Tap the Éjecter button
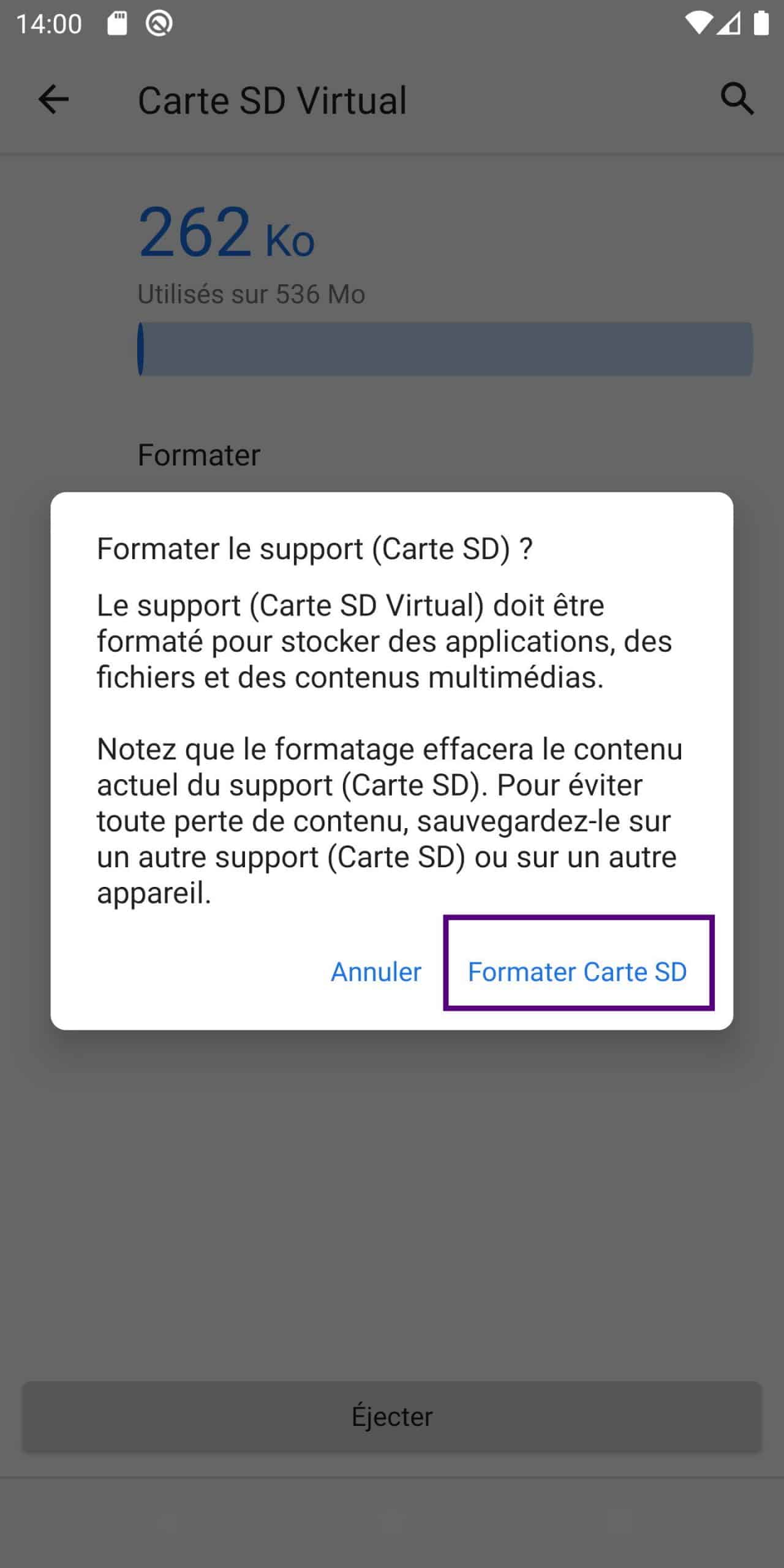This screenshot has height=1568, width=784. 392,1416
